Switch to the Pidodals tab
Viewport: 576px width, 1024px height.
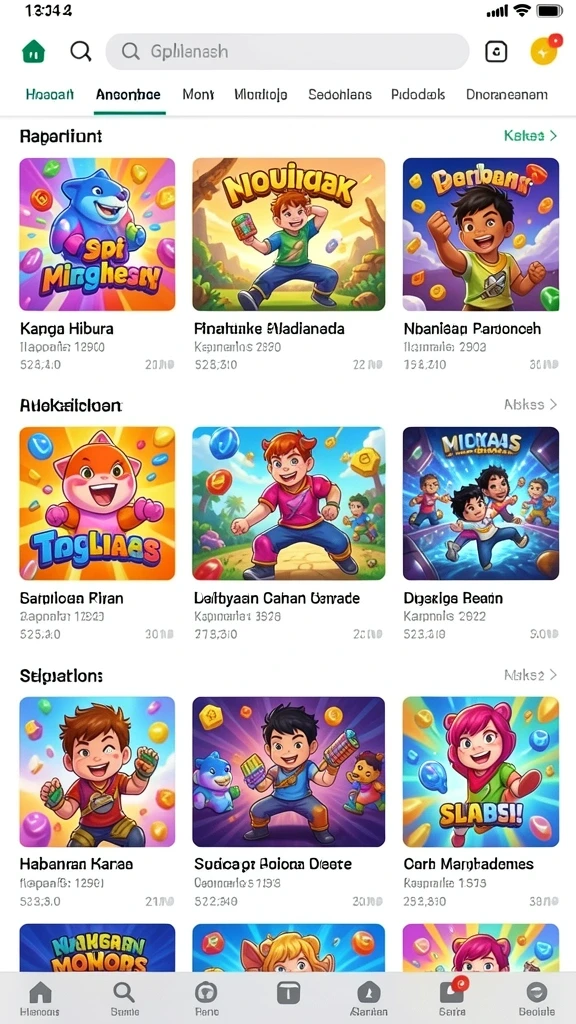(x=418, y=94)
